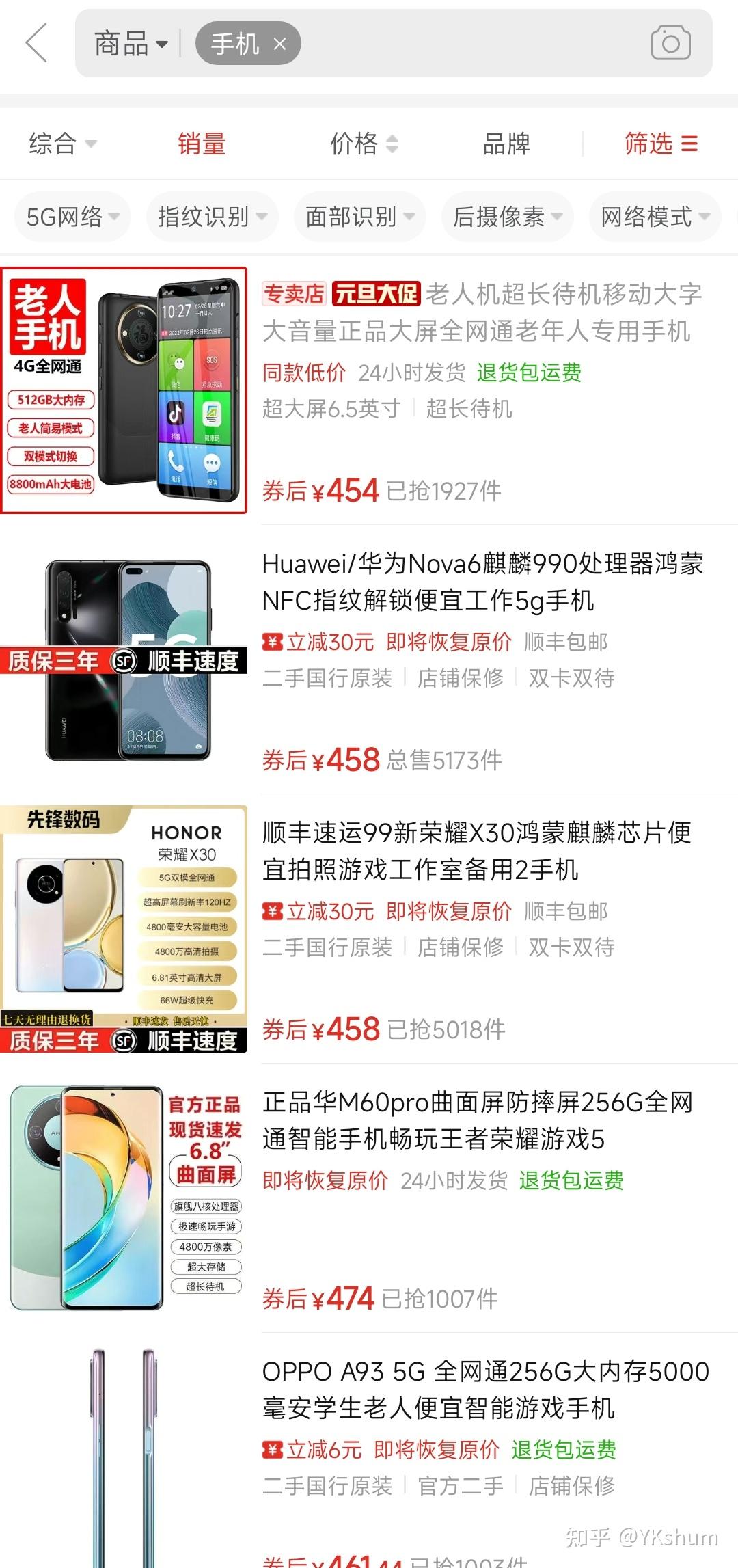This screenshot has height=1568, width=738.
Task: Open the Huawei Nova6 product listing
Action: 369,660
